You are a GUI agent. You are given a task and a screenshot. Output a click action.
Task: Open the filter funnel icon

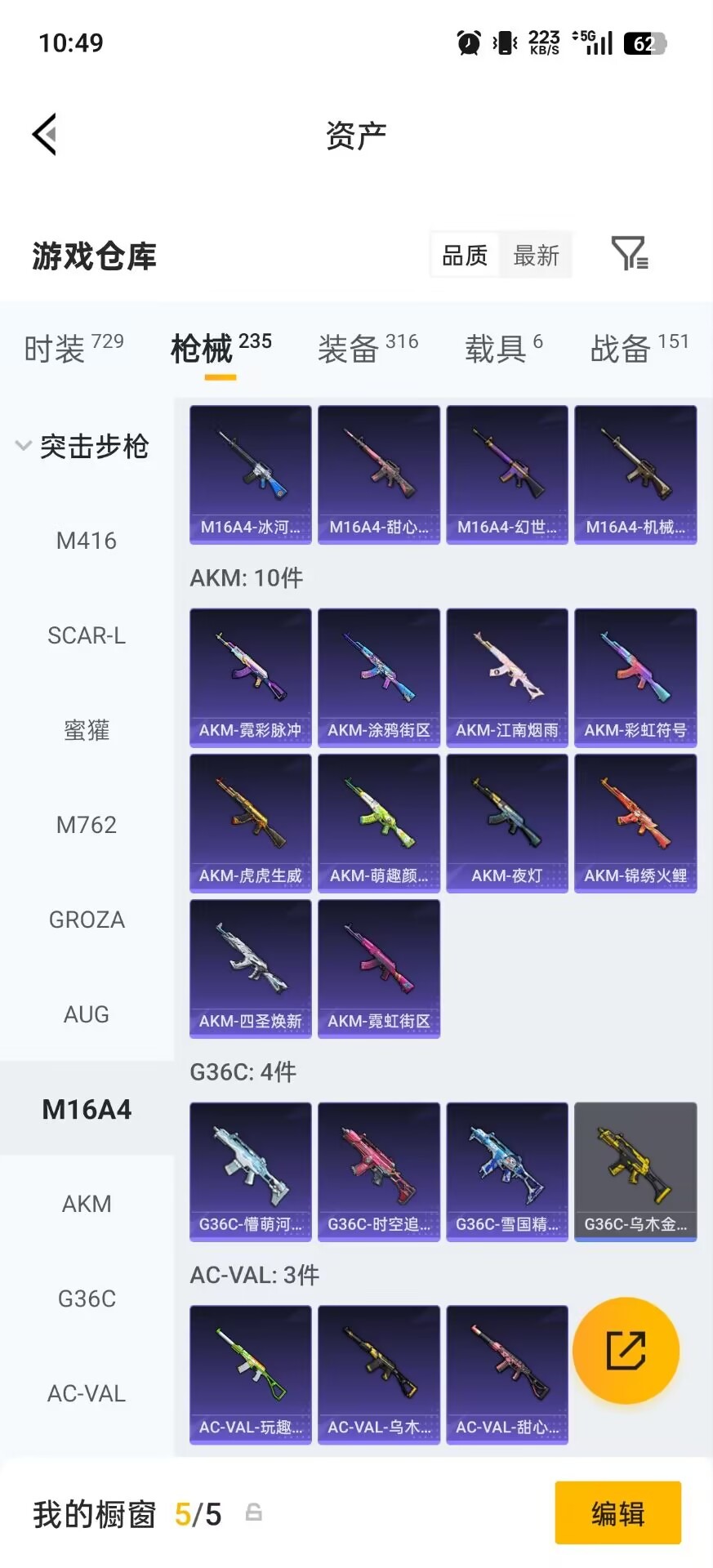point(629,255)
